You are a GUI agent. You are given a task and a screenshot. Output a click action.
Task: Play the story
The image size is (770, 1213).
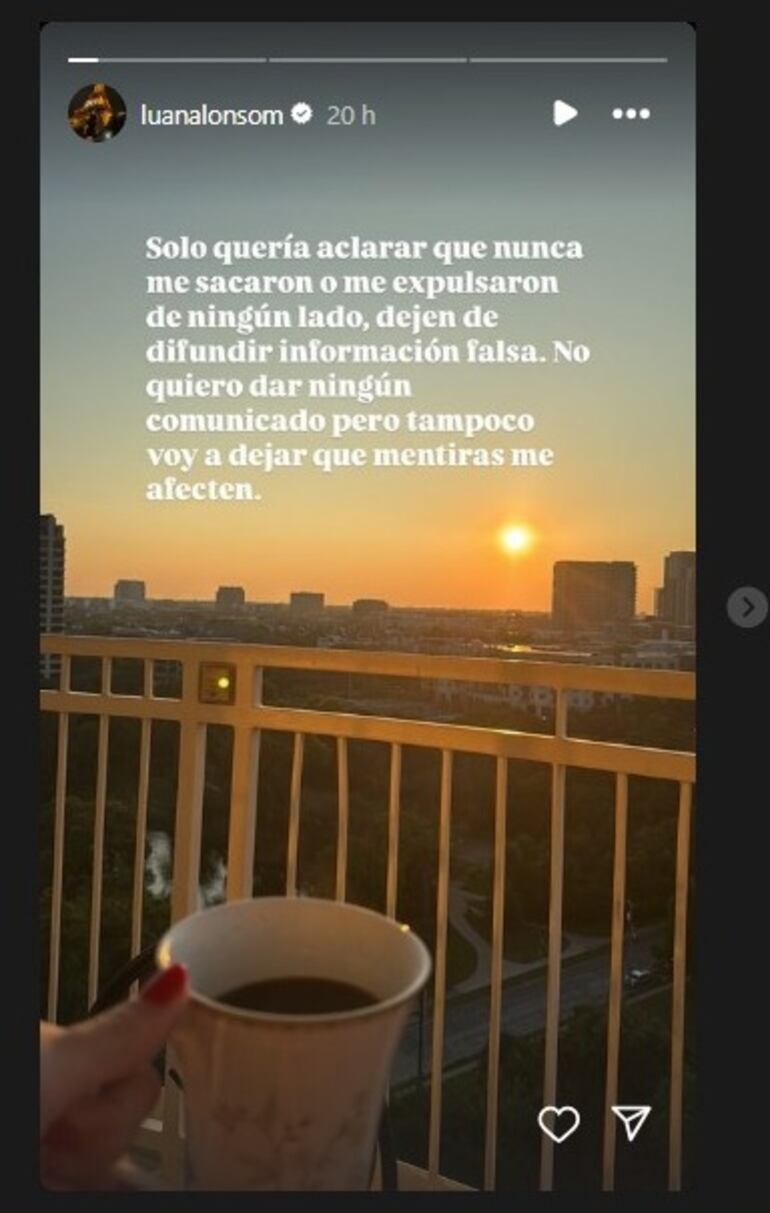click(565, 113)
